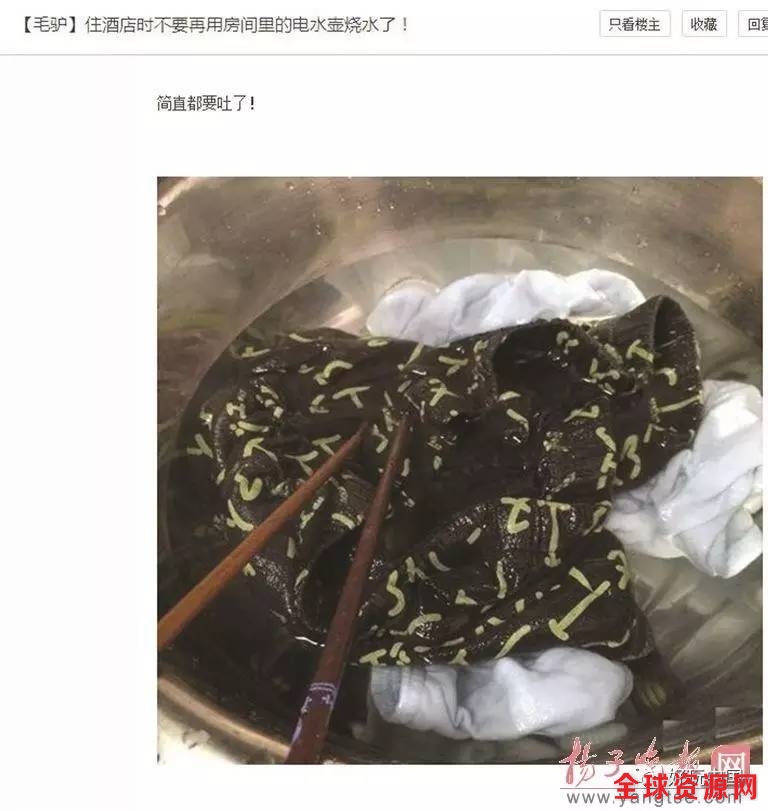Tap 收藏 to bookmark this thread

[x=704, y=24]
